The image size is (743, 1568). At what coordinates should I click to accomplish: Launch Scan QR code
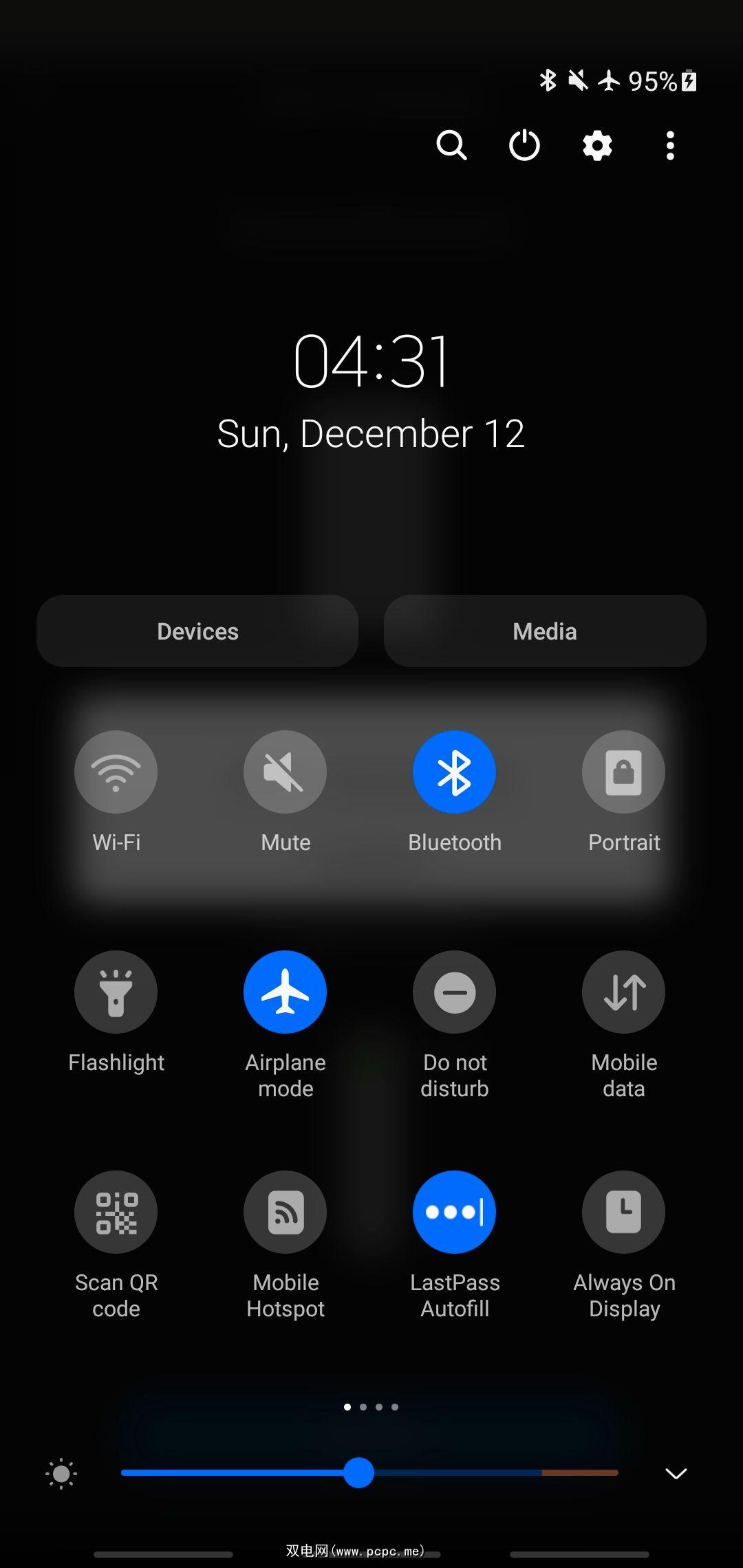tap(116, 1212)
